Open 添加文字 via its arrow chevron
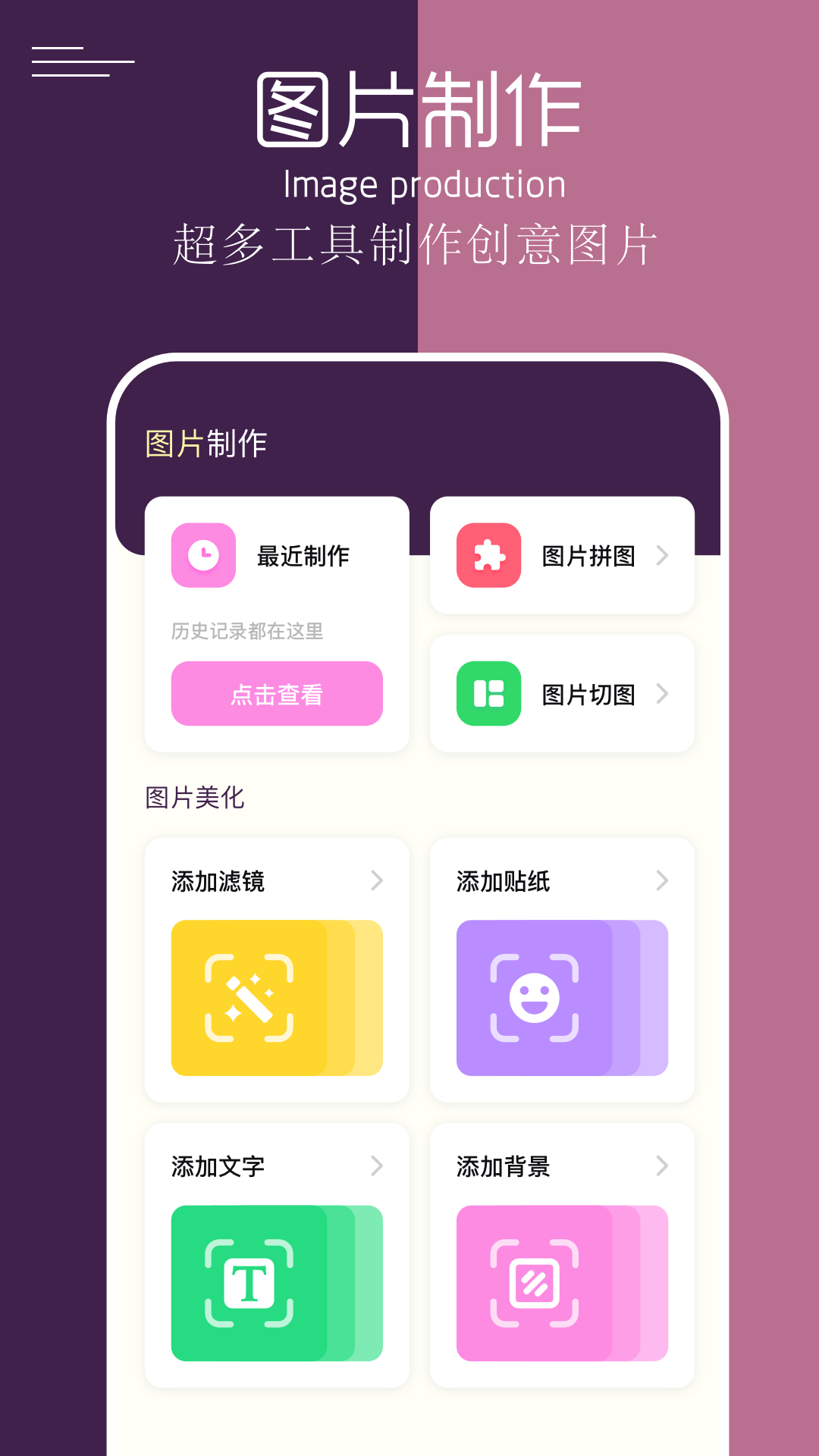The height and width of the screenshot is (1456, 819). tap(377, 1166)
